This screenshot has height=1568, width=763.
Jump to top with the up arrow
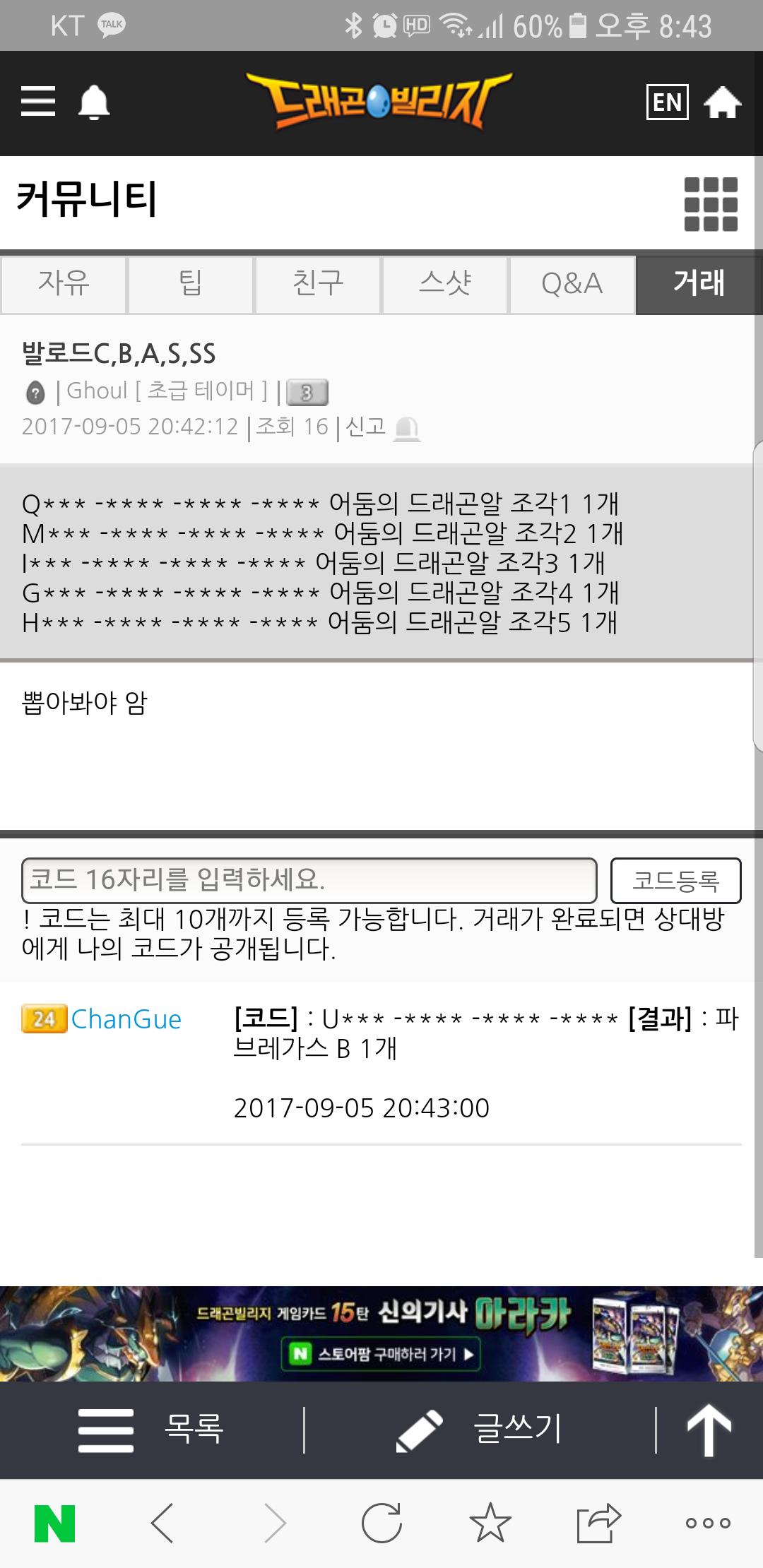pos(709,1430)
